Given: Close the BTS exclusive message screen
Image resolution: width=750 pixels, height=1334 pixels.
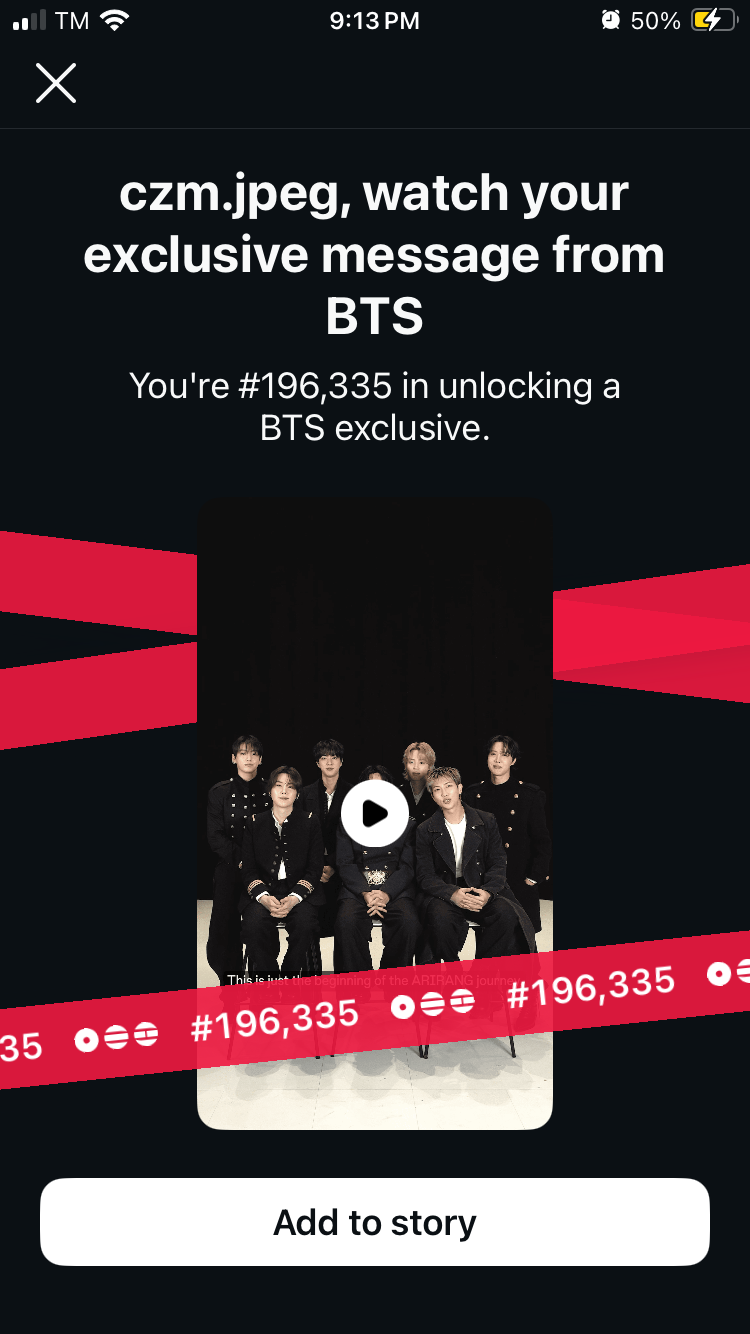Looking at the screenshot, I should [x=56, y=83].
